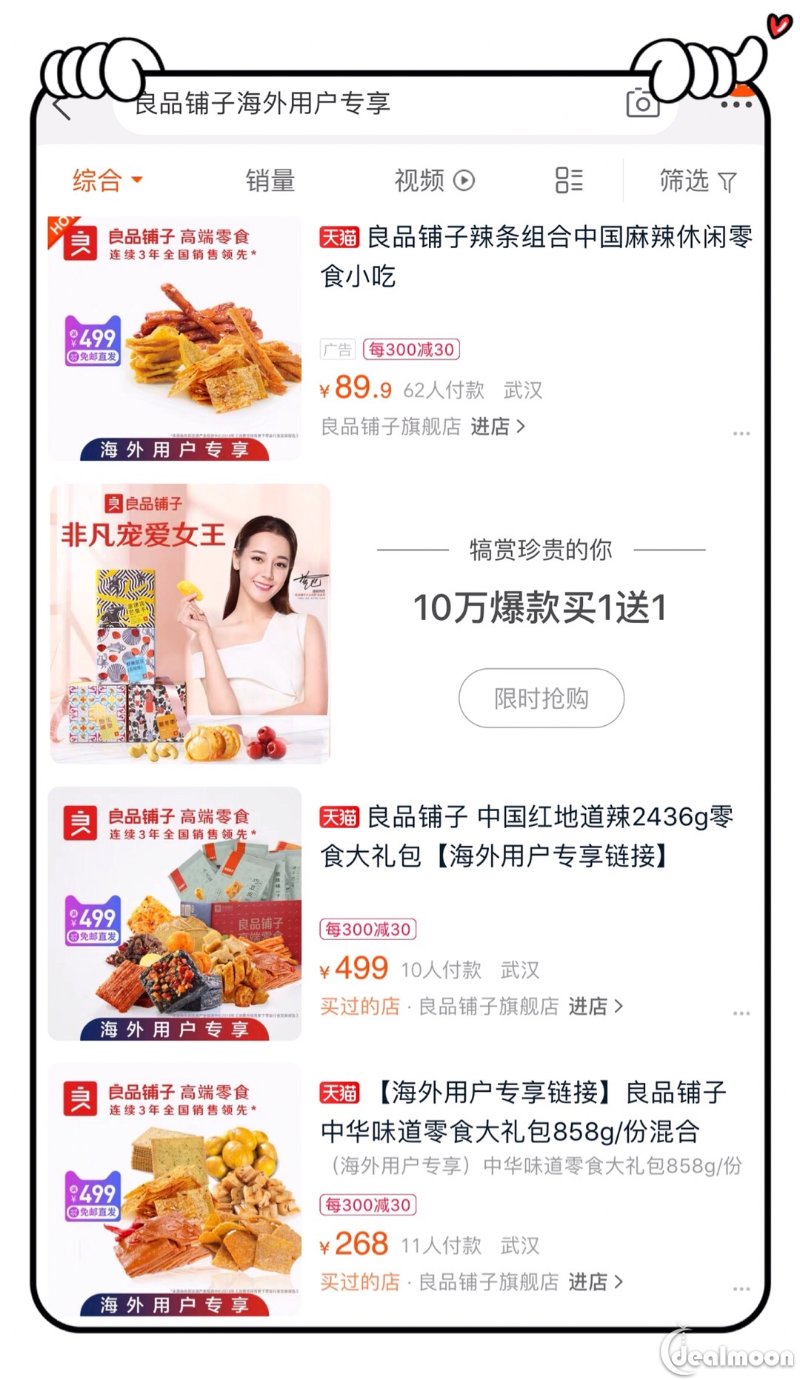The height and width of the screenshot is (1380, 800).
Task: Tap the 限时抢购 button
Action: pos(541,698)
